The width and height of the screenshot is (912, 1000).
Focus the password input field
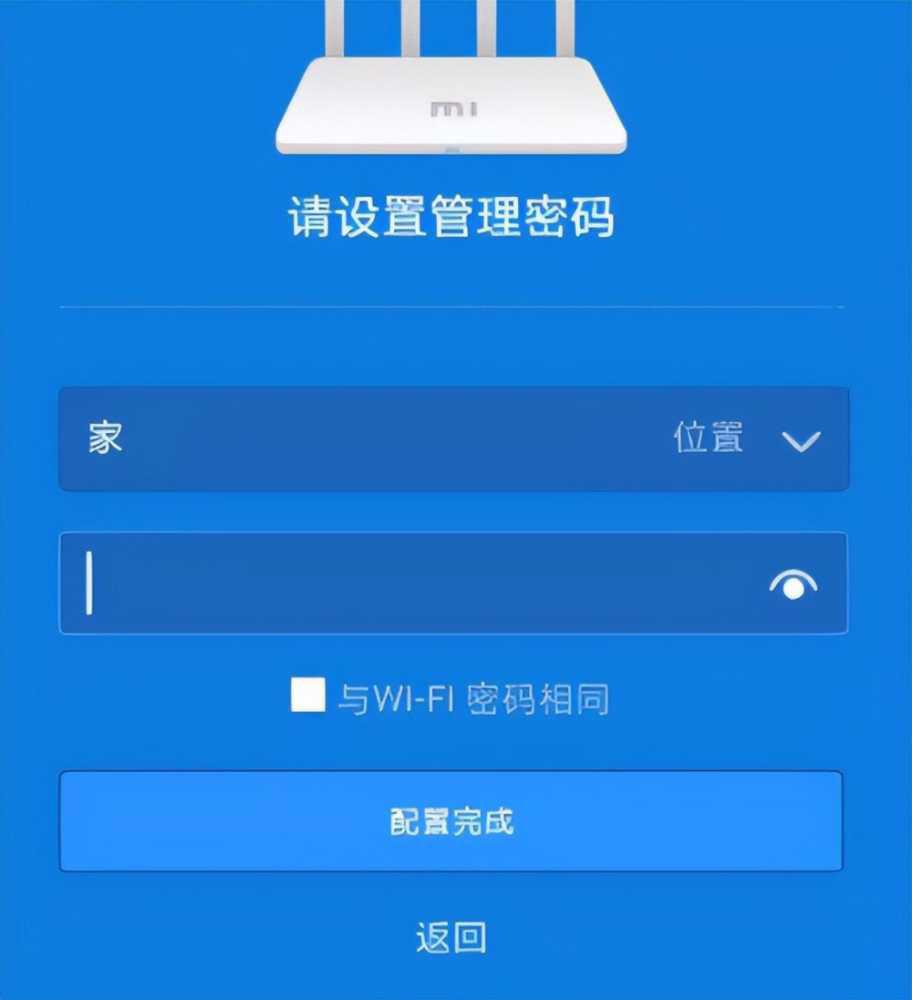point(400,584)
